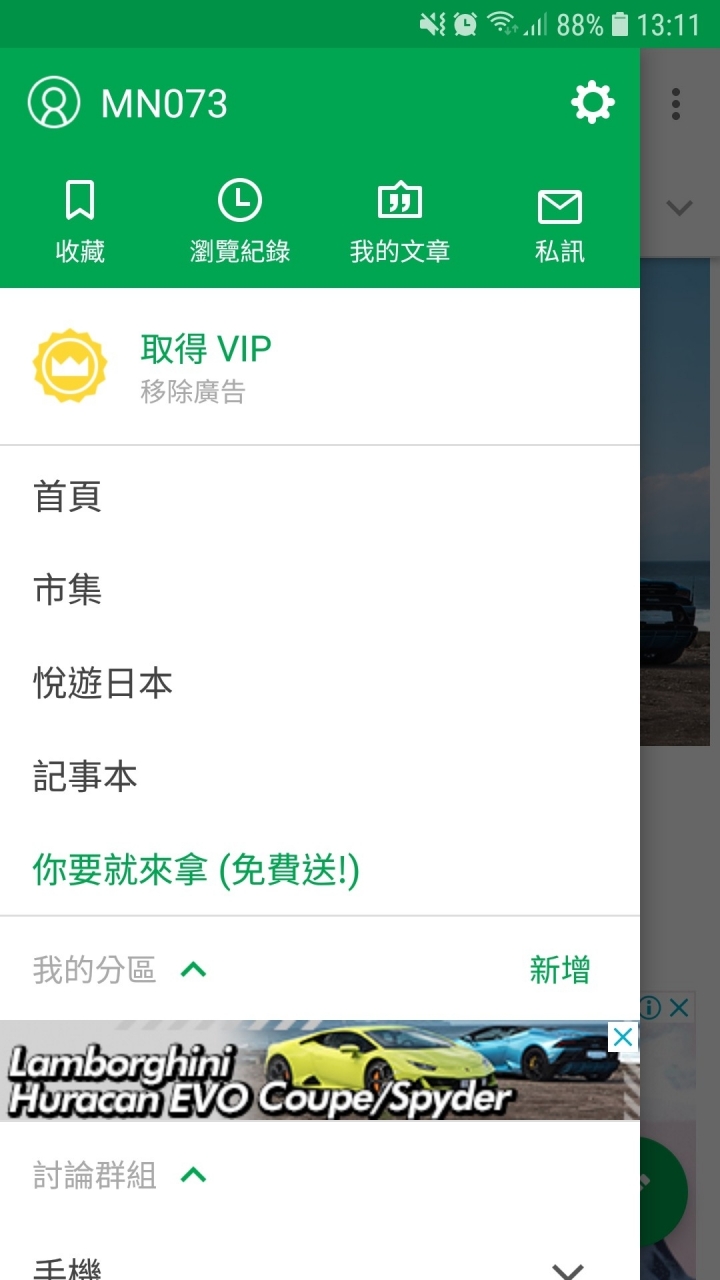Close the Lamborghini ad banner
Screen dimensions: 720x1280
[x=622, y=1037]
